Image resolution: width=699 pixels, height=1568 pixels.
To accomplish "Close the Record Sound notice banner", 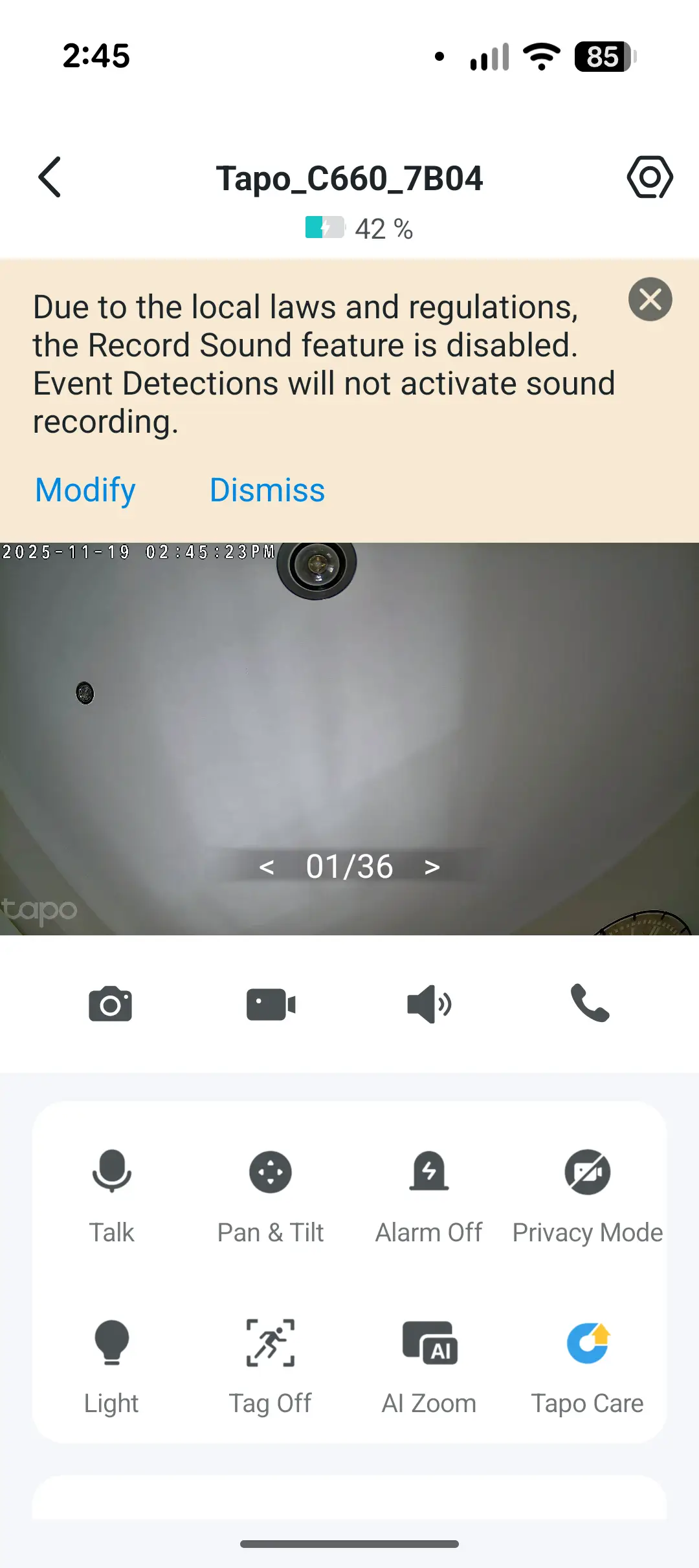I will point(650,299).
